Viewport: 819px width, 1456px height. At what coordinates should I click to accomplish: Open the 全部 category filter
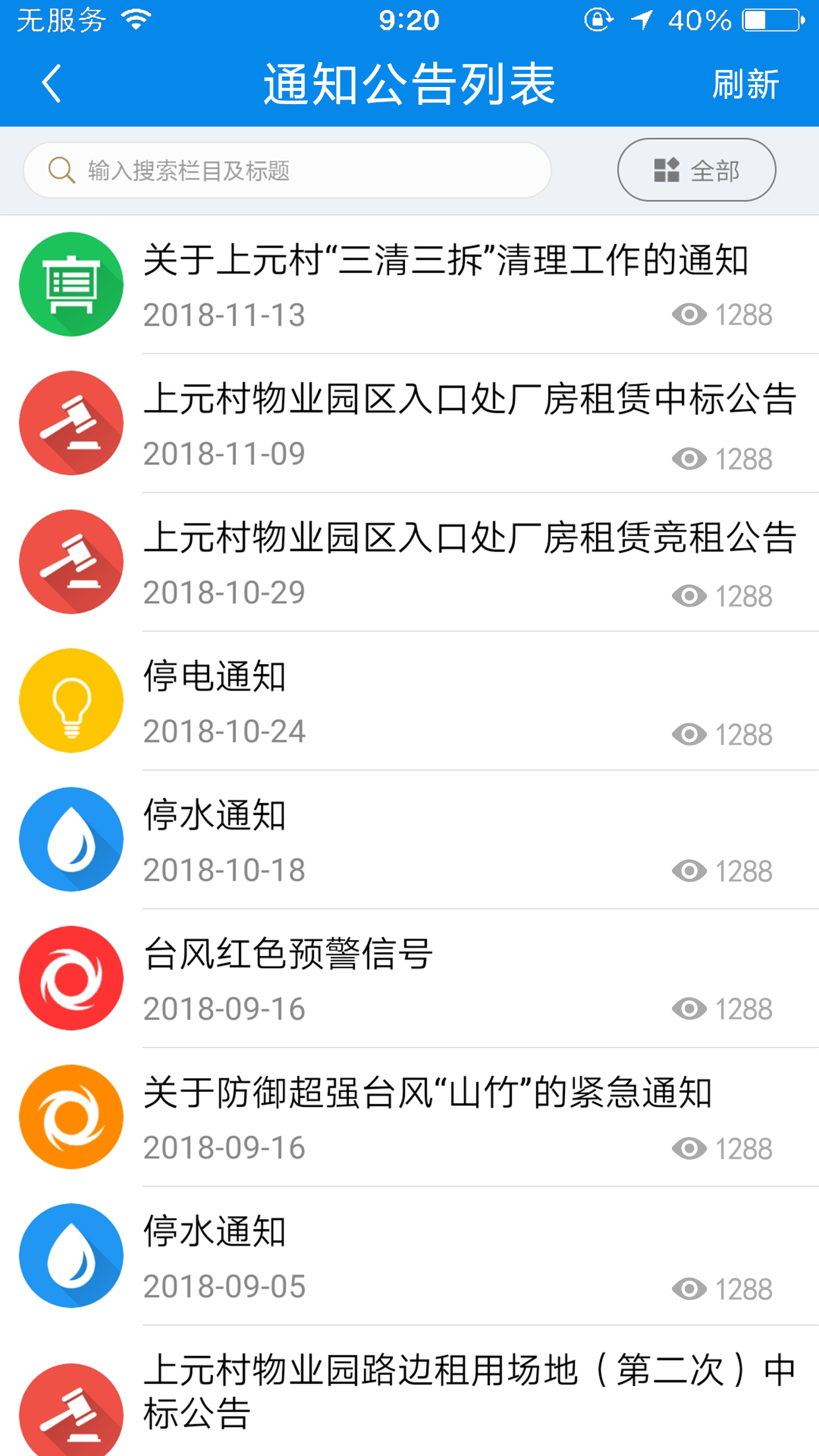click(x=696, y=170)
